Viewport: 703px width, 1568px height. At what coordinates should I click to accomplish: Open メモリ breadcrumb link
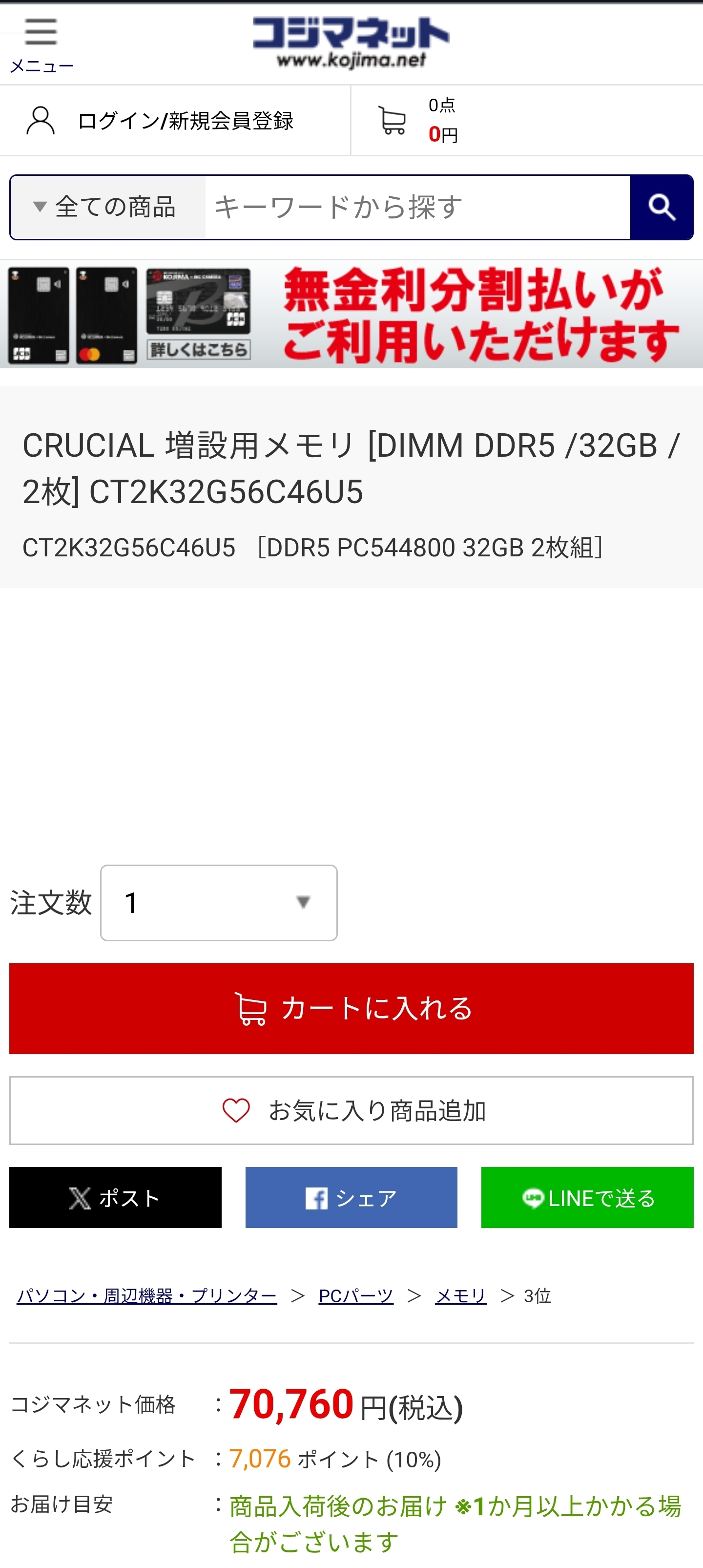click(x=461, y=1296)
